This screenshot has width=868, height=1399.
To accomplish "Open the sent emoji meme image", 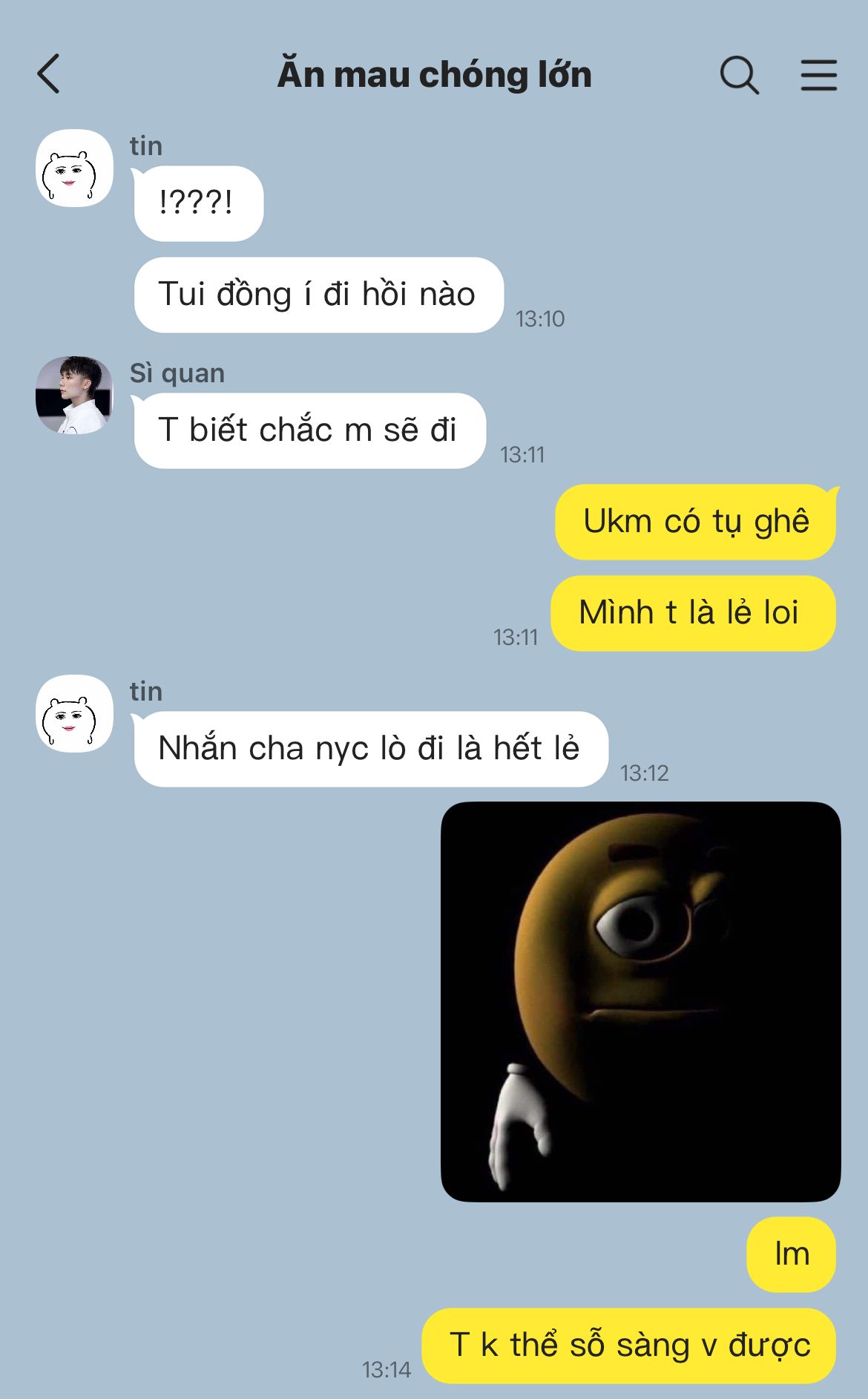I will click(640, 1001).
